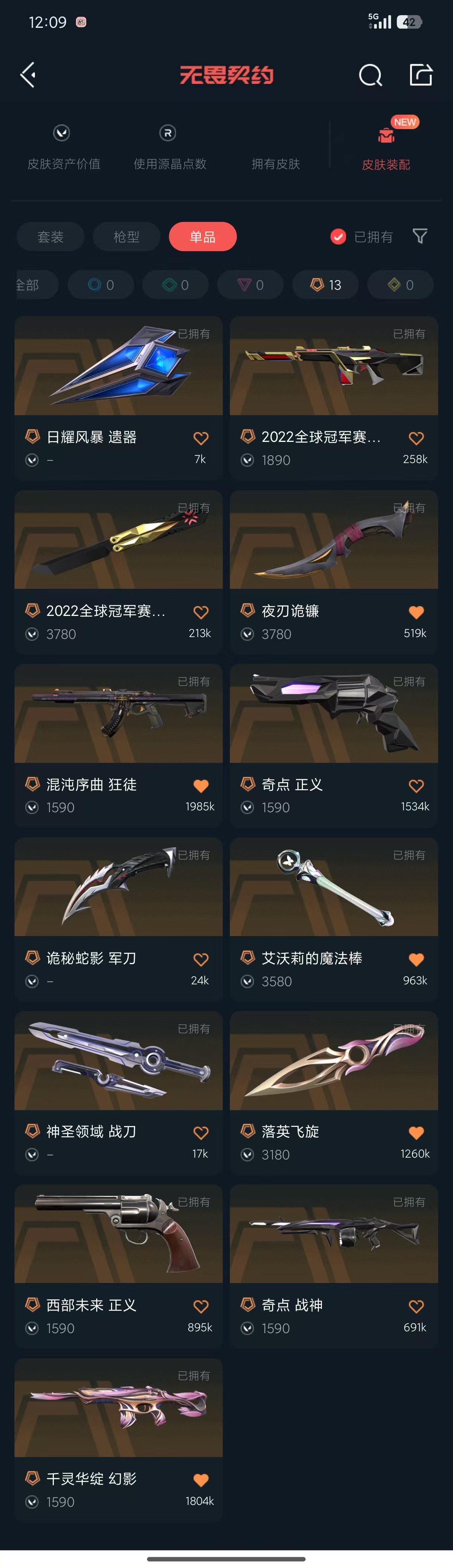Uncheck the 已拥有 filter checkbox
This screenshot has width=453, height=1568.
[x=338, y=237]
